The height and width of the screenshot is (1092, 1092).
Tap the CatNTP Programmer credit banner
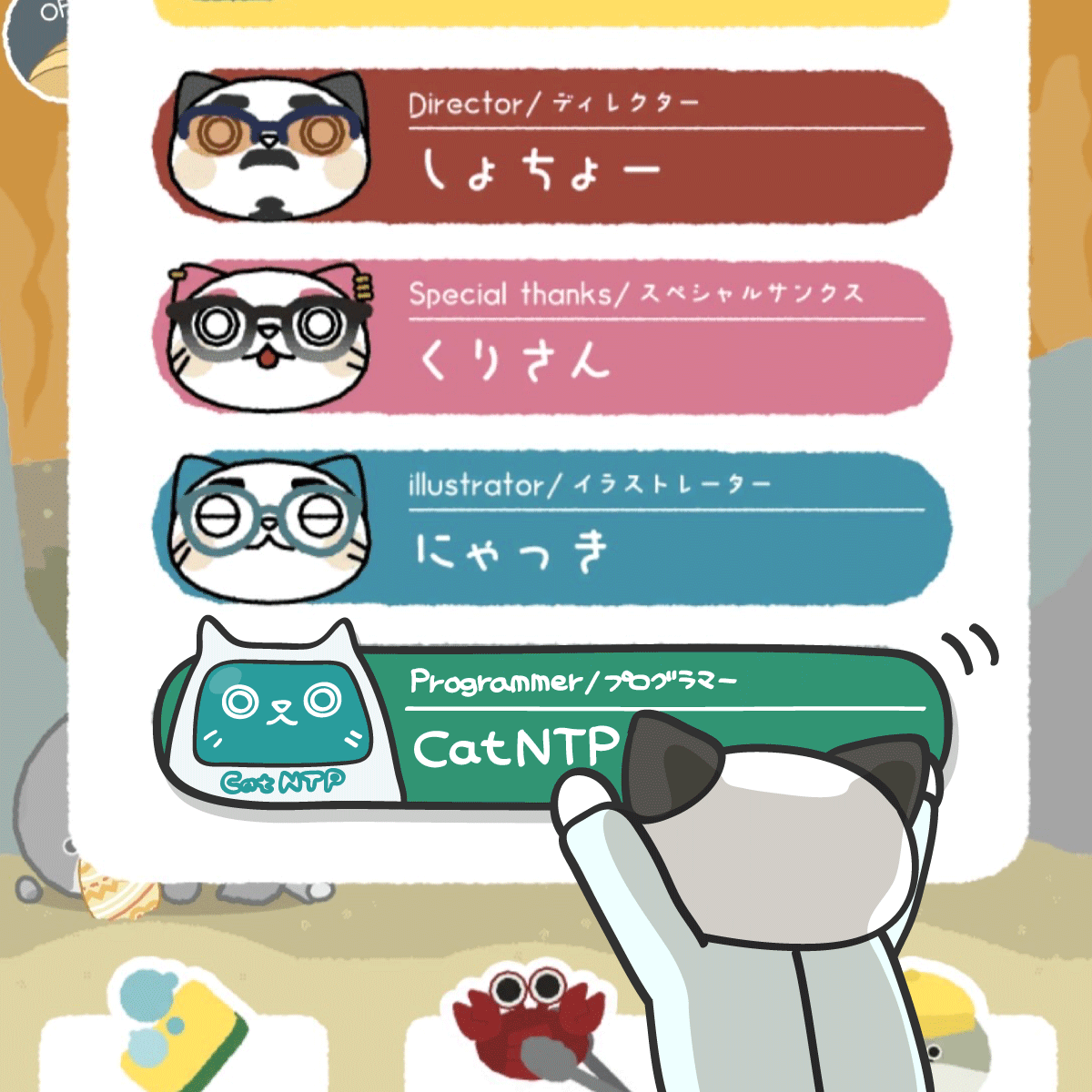click(x=510, y=728)
